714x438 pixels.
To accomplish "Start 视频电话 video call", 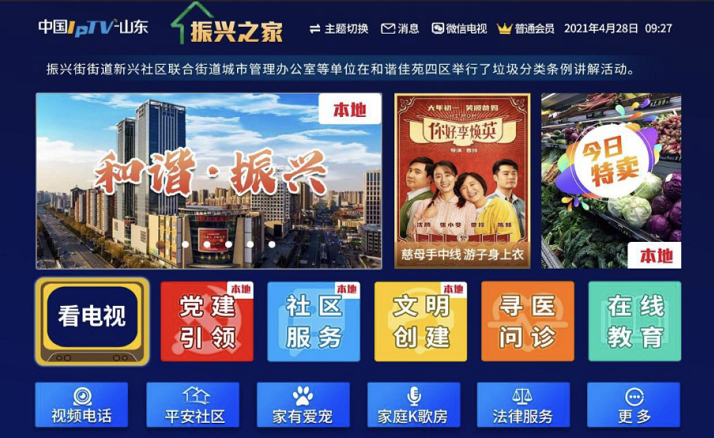I will 81,405.
